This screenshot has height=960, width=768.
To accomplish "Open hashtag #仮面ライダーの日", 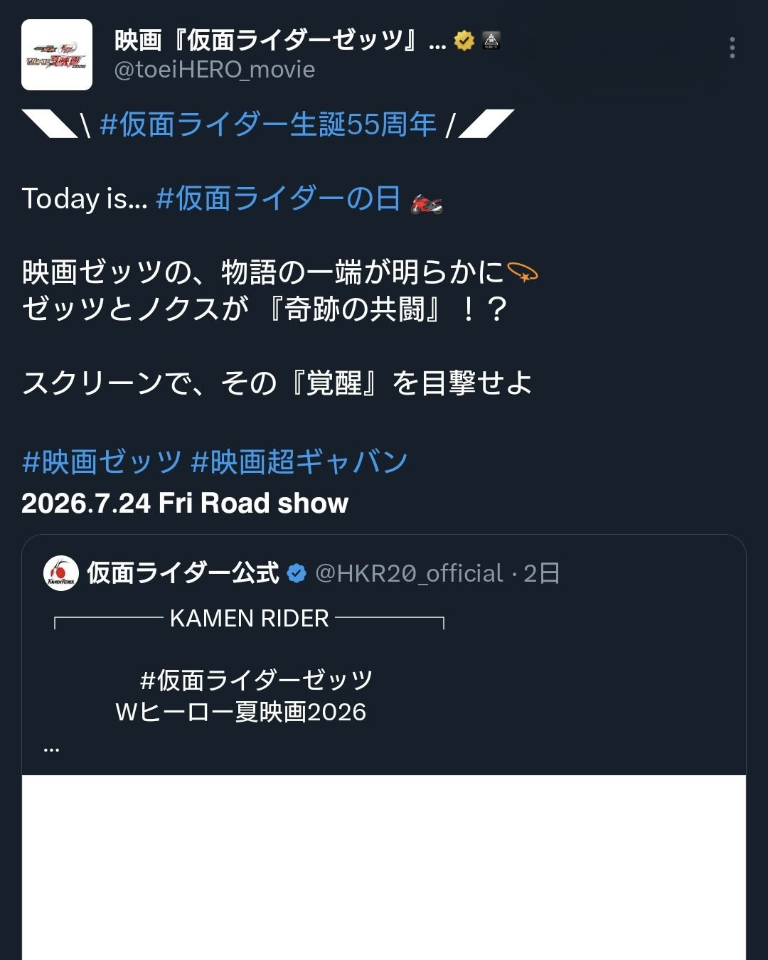I will 279,199.
